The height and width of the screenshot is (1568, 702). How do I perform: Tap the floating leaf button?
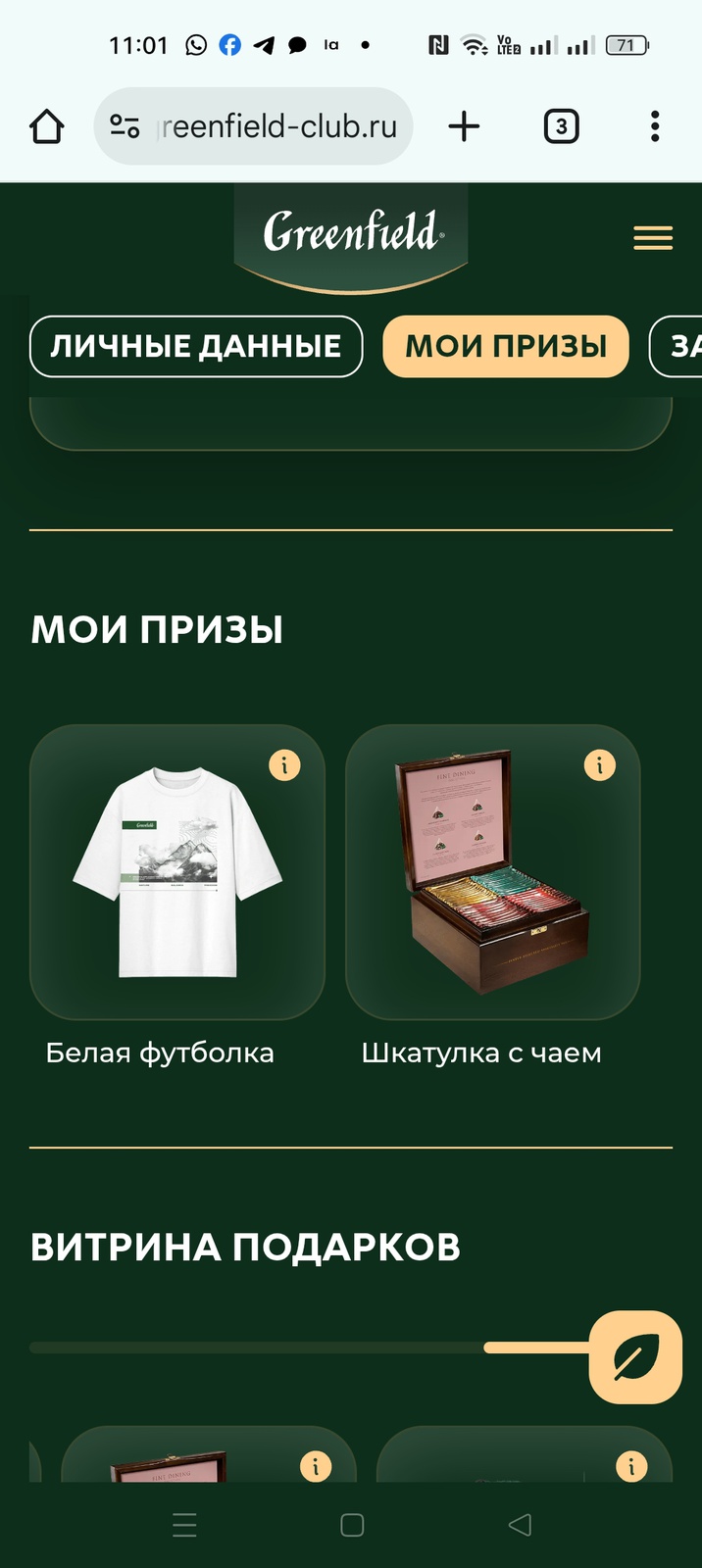635,1356
